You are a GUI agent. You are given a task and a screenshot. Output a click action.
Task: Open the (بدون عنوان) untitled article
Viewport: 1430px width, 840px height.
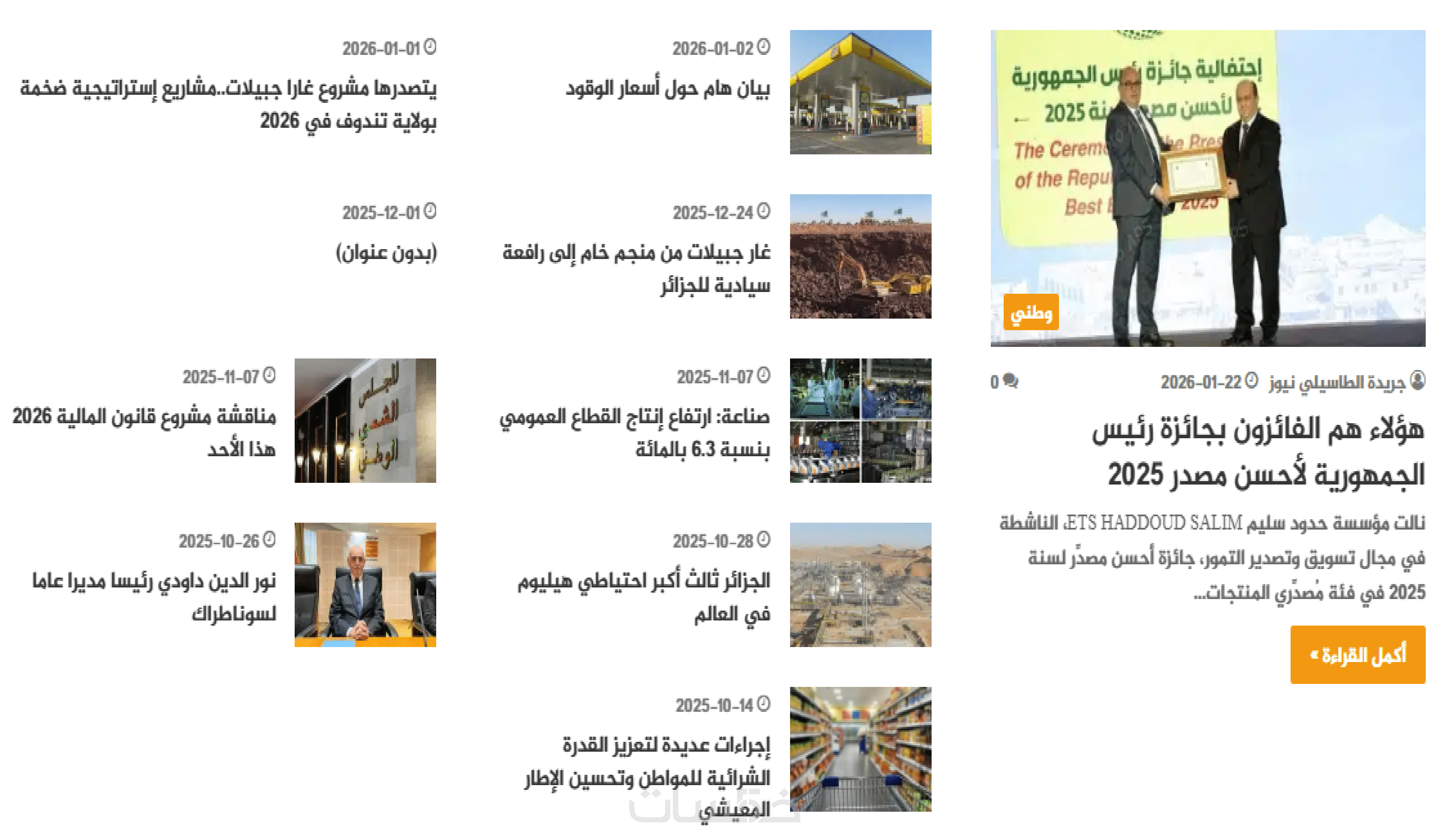pyautogui.click(x=386, y=253)
